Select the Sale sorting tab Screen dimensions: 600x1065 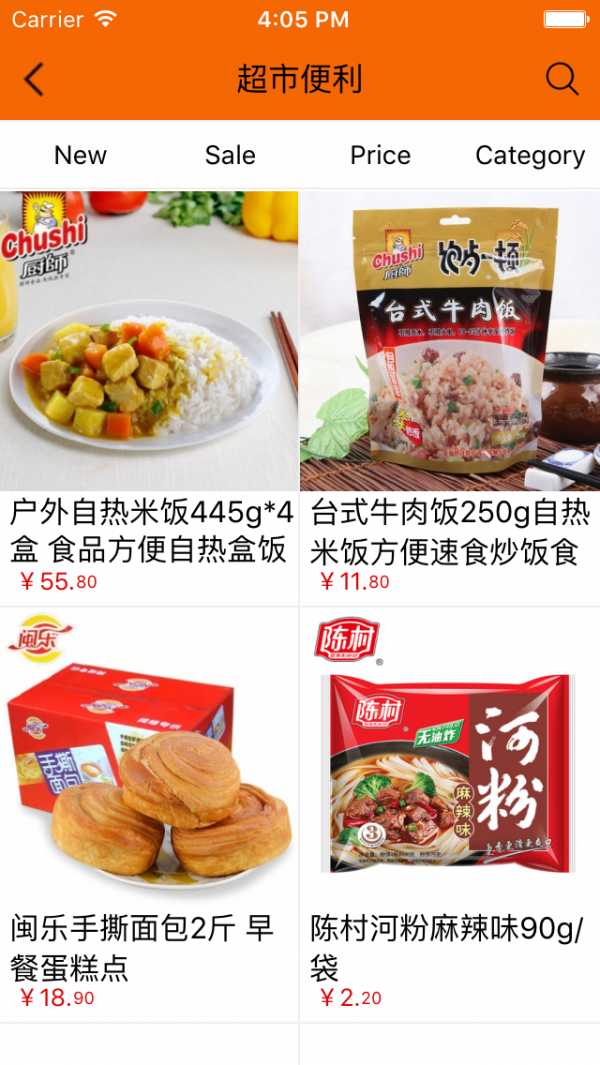click(x=230, y=155)
